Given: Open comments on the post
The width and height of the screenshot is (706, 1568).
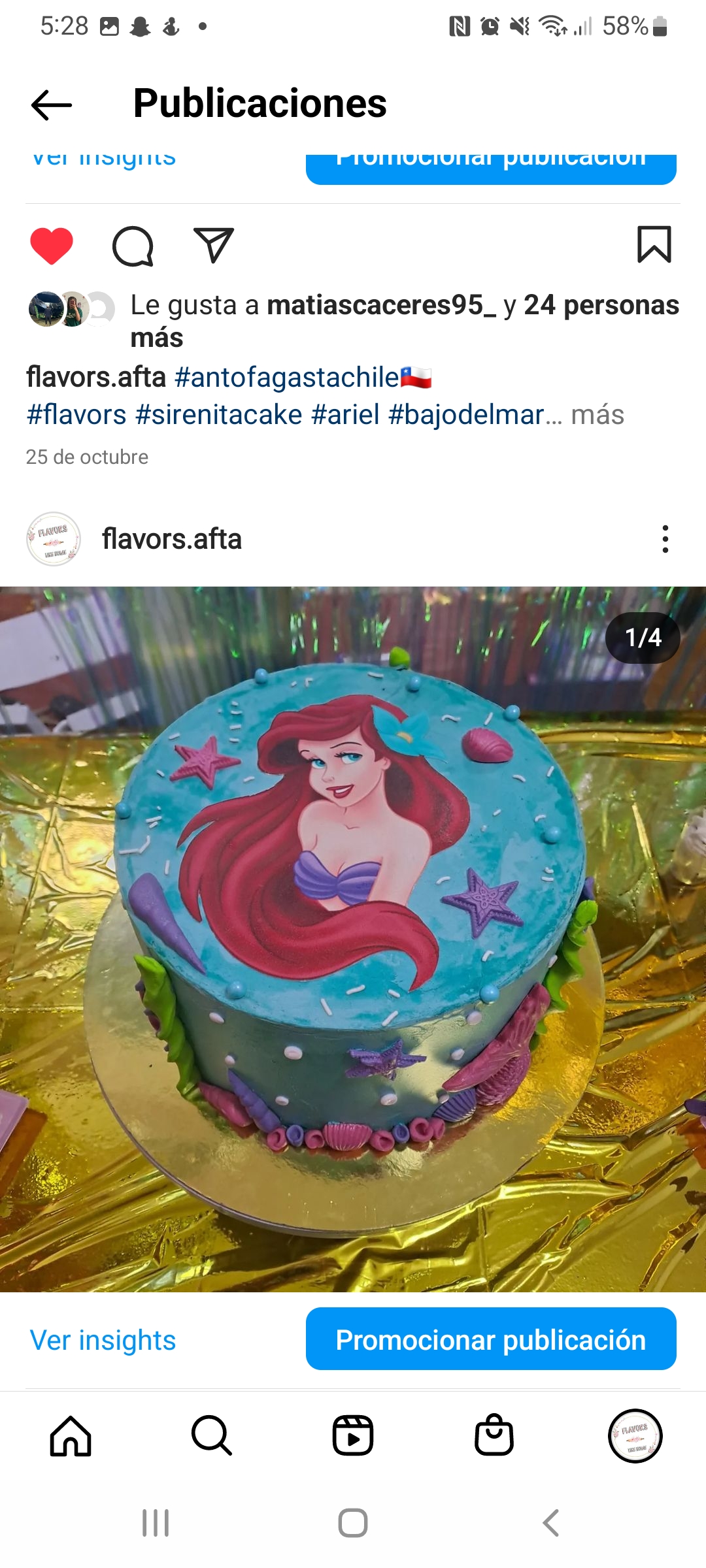Looking at the screenshot, I should [x=133, y=246].
